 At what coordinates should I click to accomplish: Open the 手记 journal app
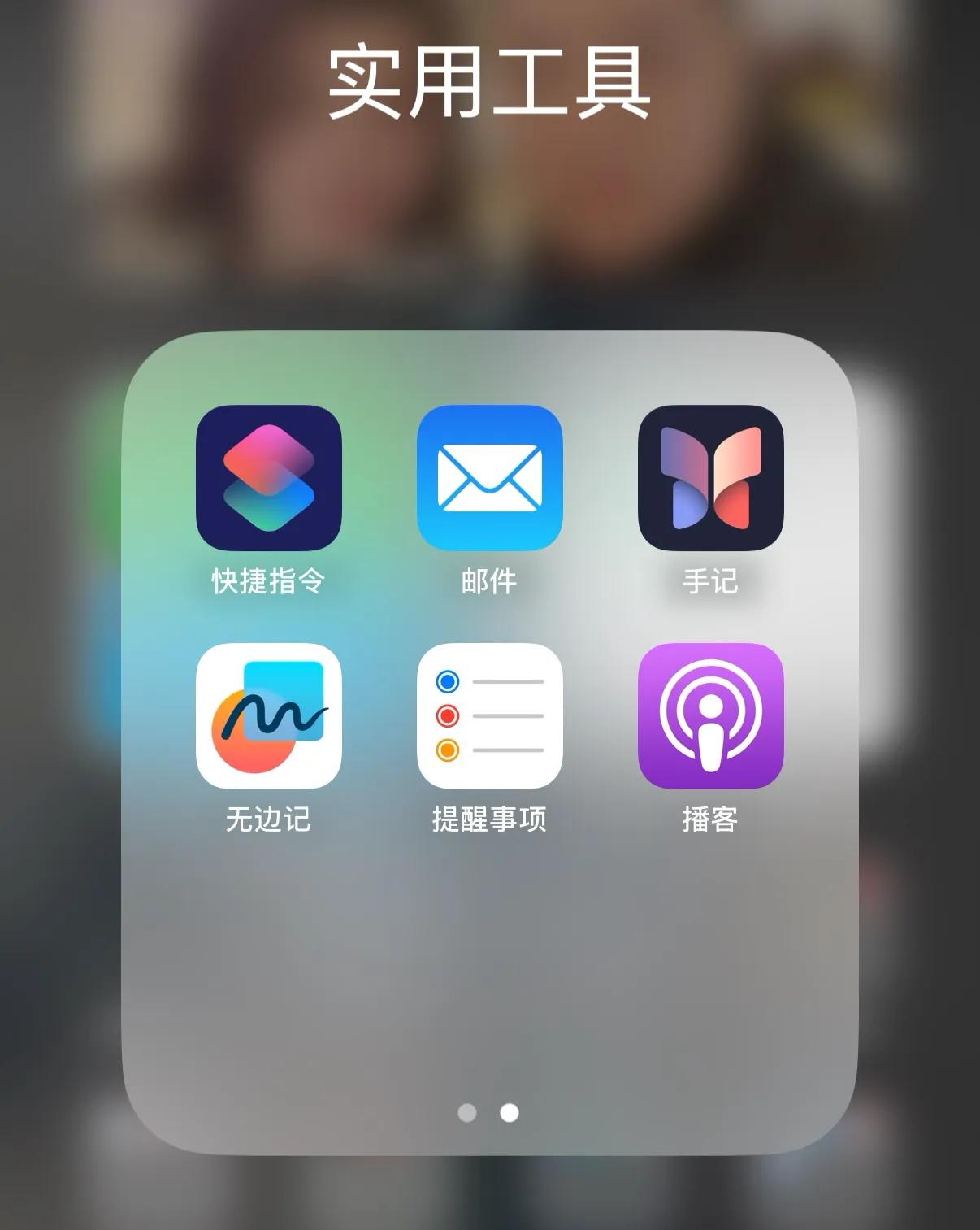[711, 478]
